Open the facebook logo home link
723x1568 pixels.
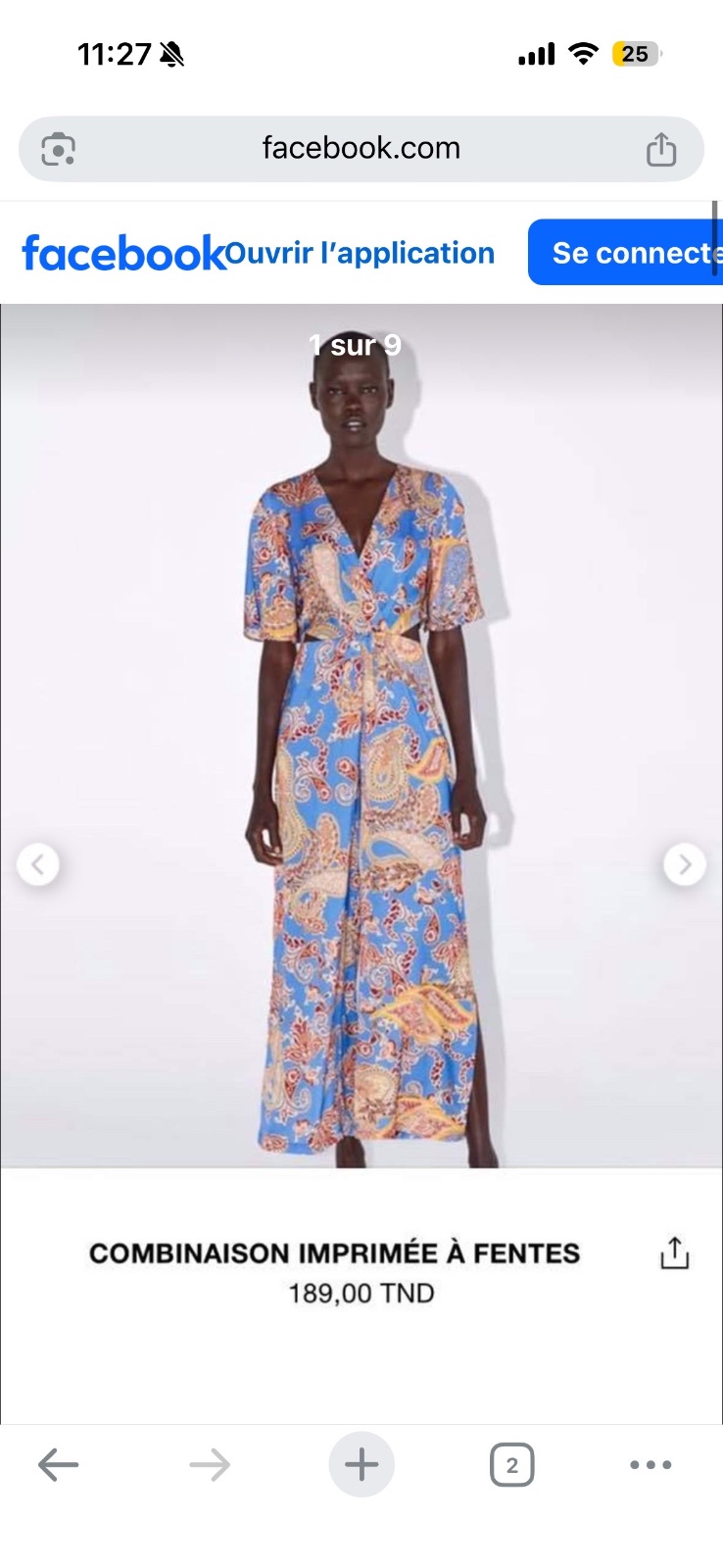click(123, 253)
